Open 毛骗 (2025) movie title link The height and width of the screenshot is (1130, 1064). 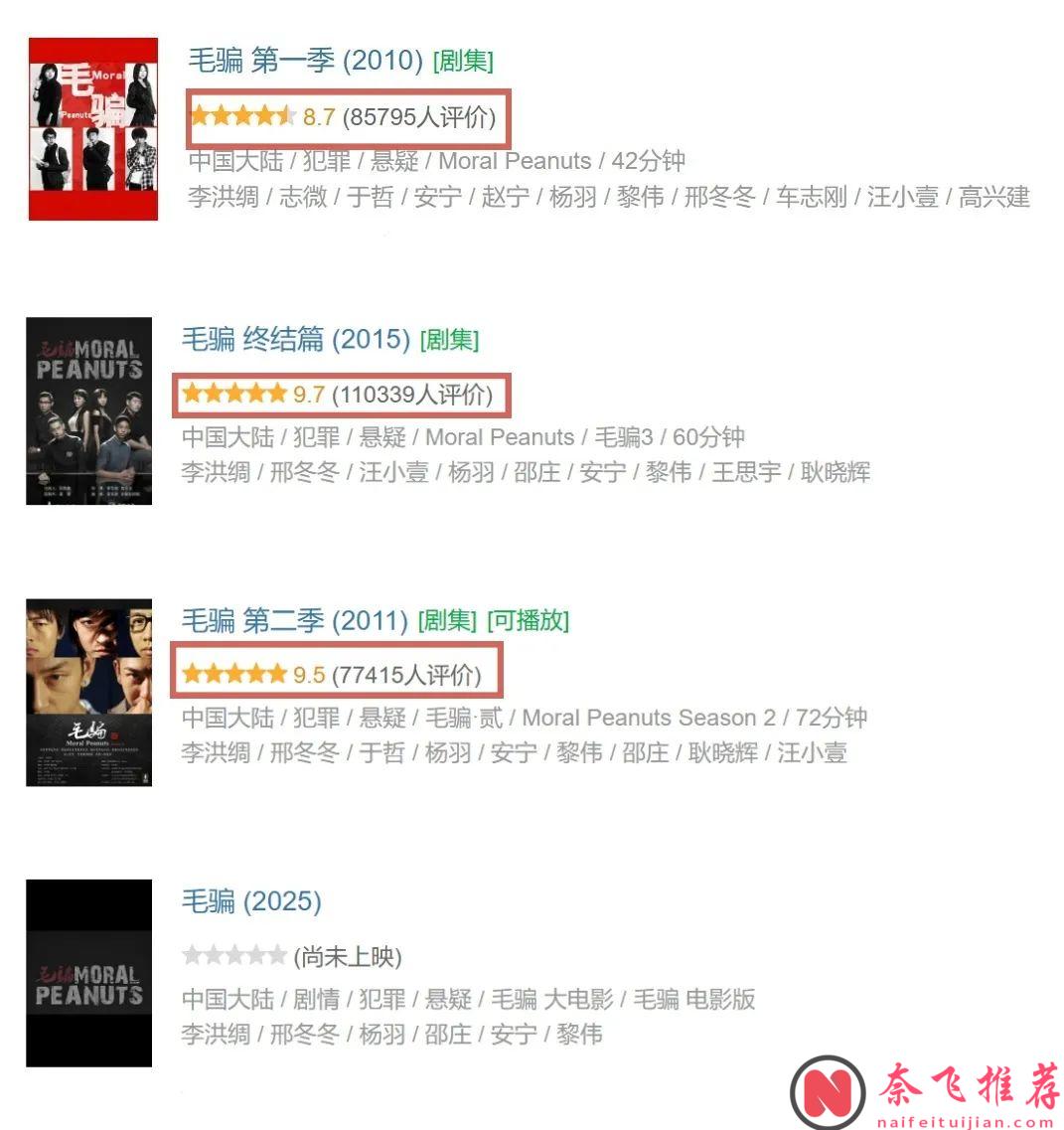251,901
